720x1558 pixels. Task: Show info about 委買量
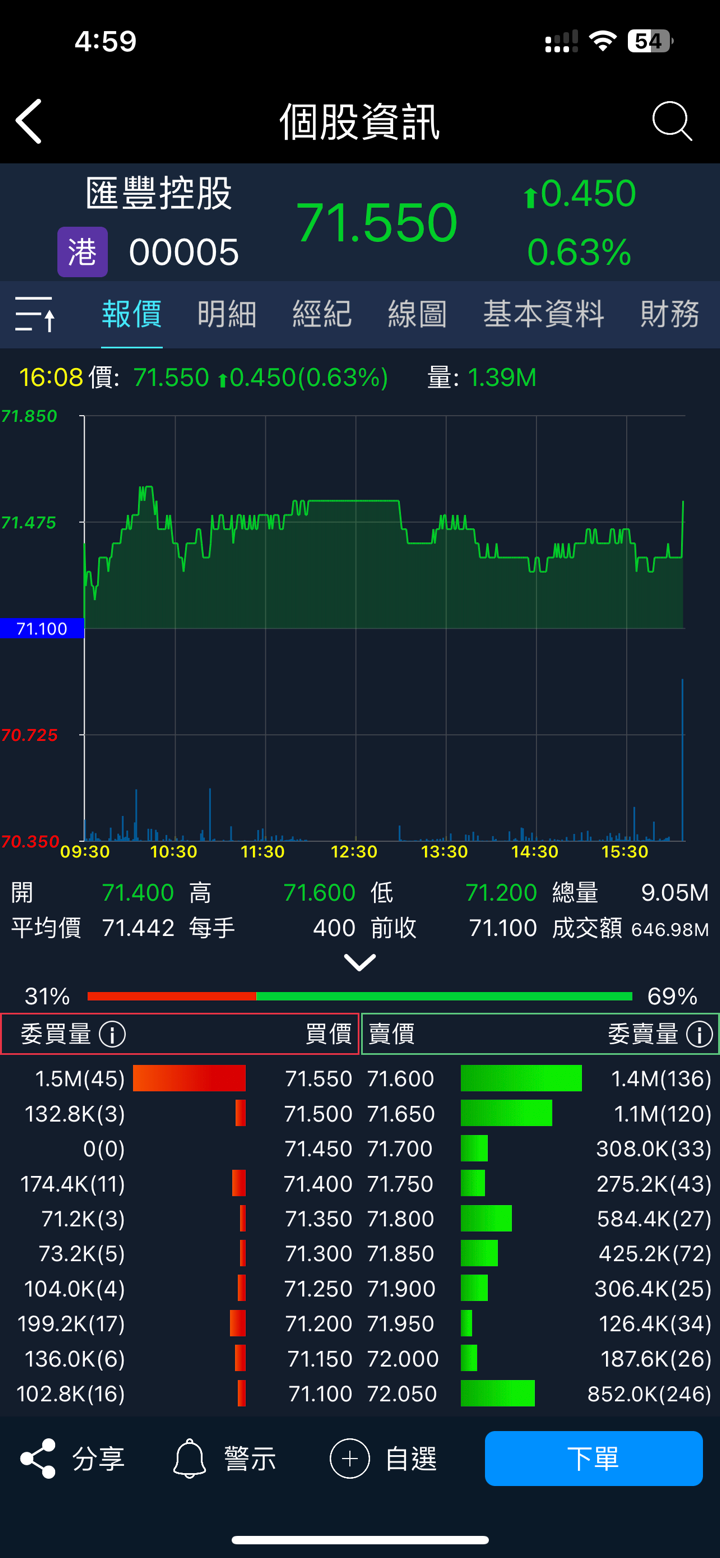point(113,1034)
